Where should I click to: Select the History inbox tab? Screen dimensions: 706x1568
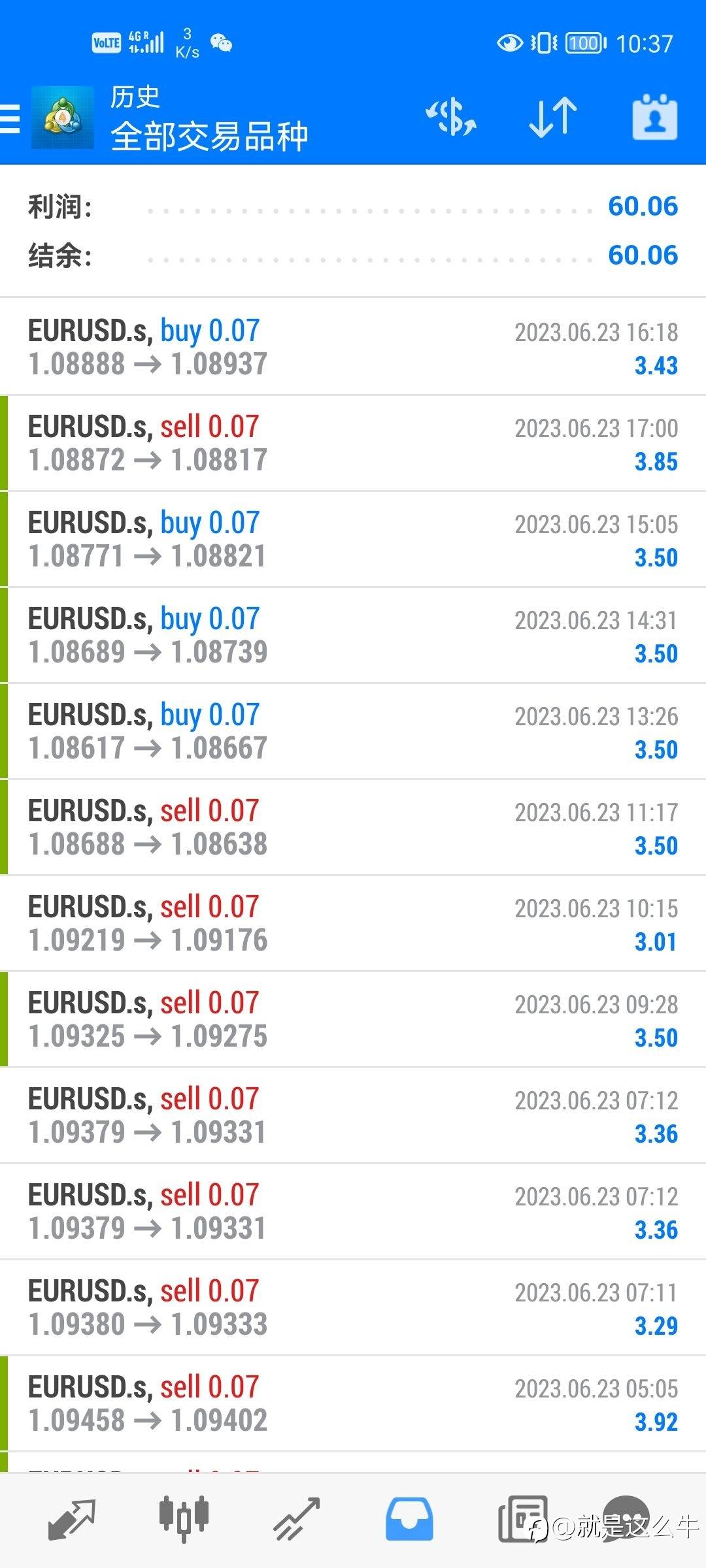tap(409, 1520)
